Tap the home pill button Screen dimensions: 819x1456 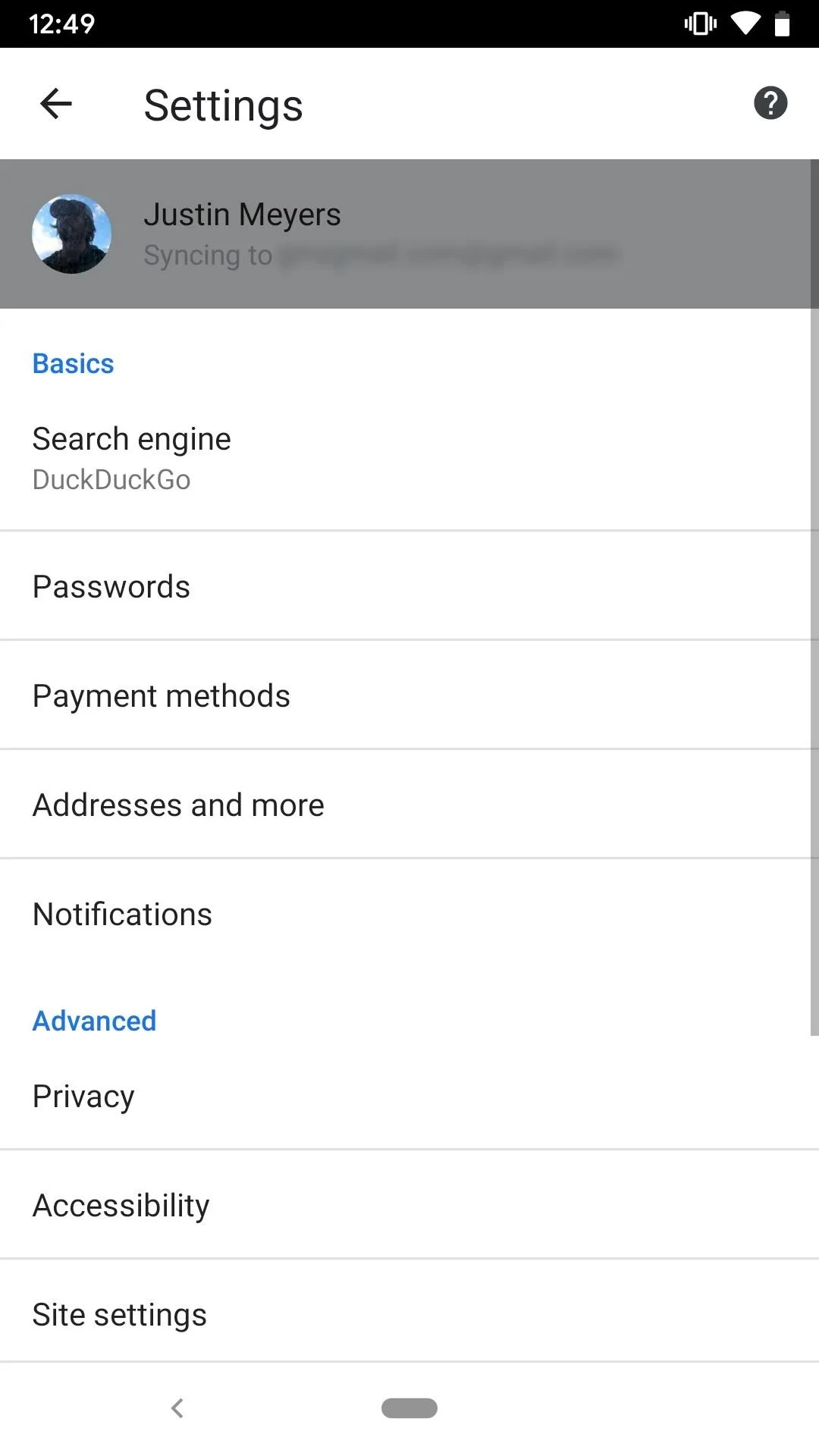[x=409, y=1408]
